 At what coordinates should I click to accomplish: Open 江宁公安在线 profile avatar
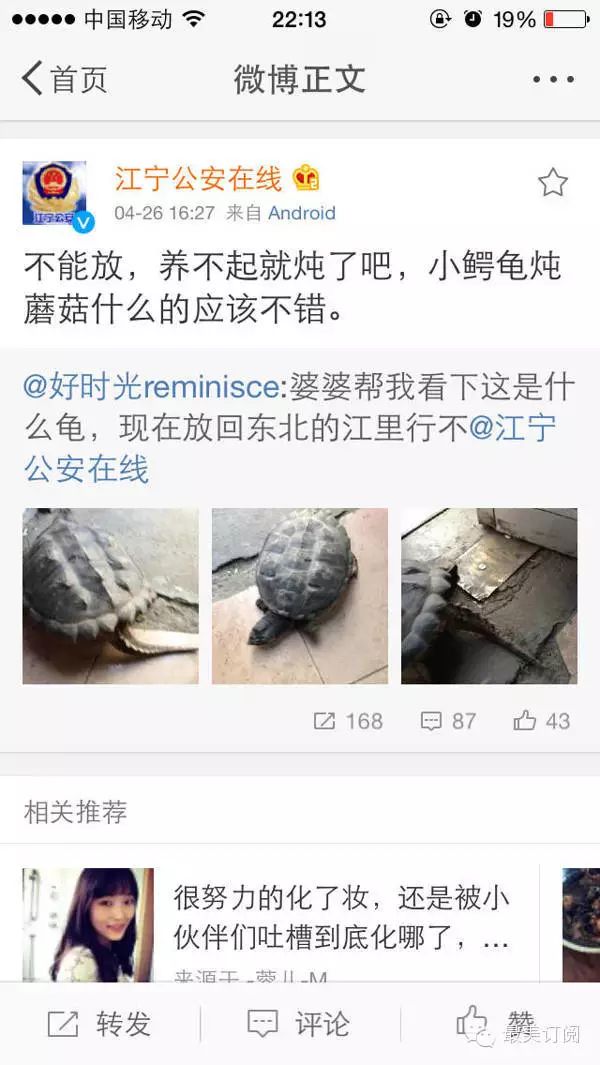(x=55, y=193)
